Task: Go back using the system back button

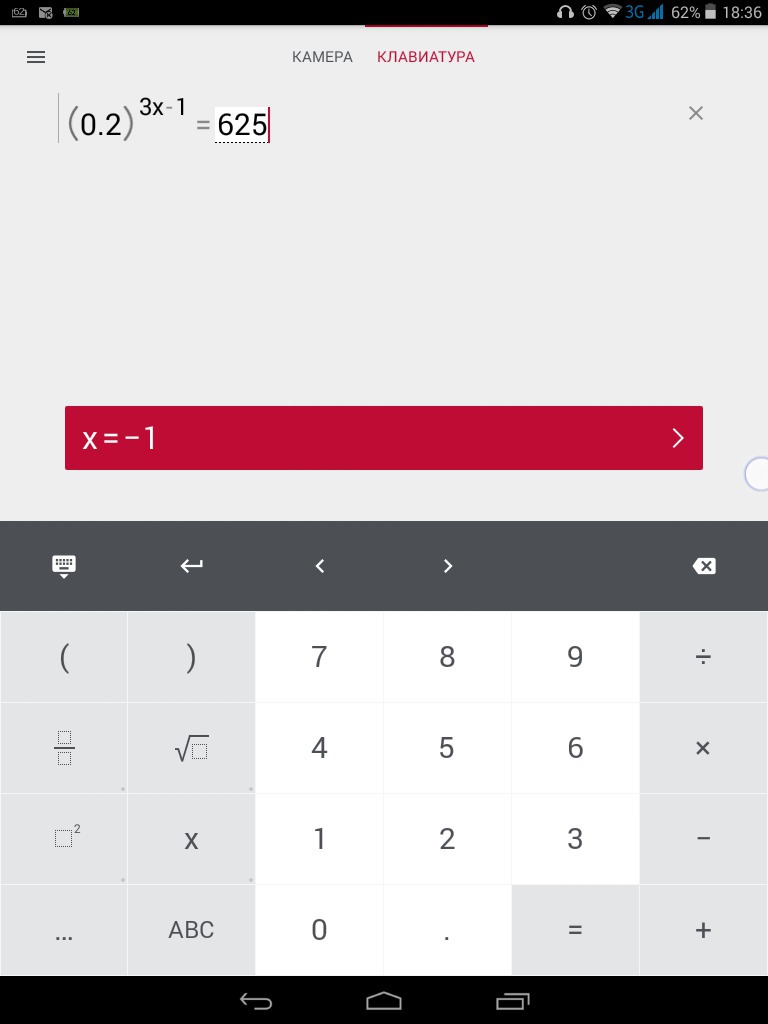Action: [x=256, y=1001]
